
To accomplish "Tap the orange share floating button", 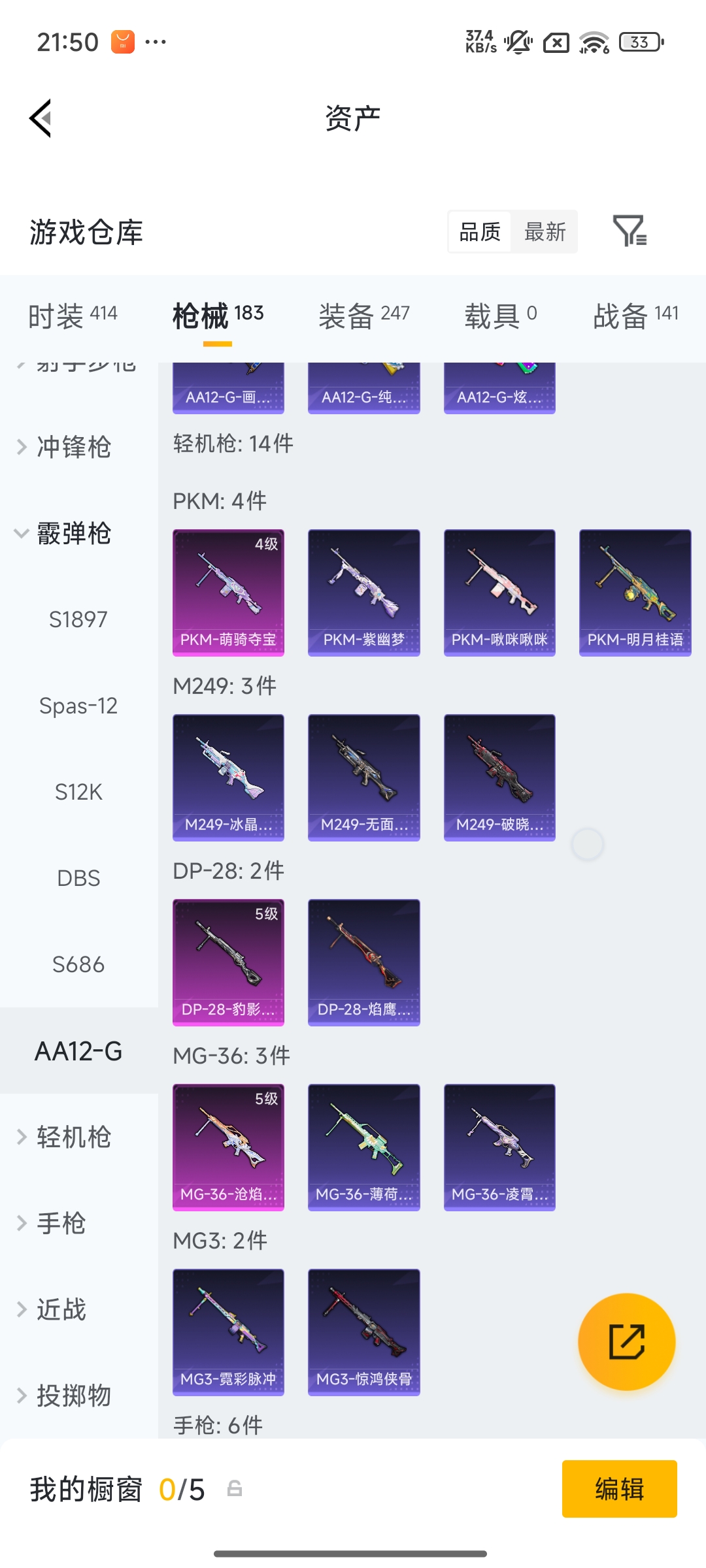I will pyautogui.click(x=626, y=1341).
